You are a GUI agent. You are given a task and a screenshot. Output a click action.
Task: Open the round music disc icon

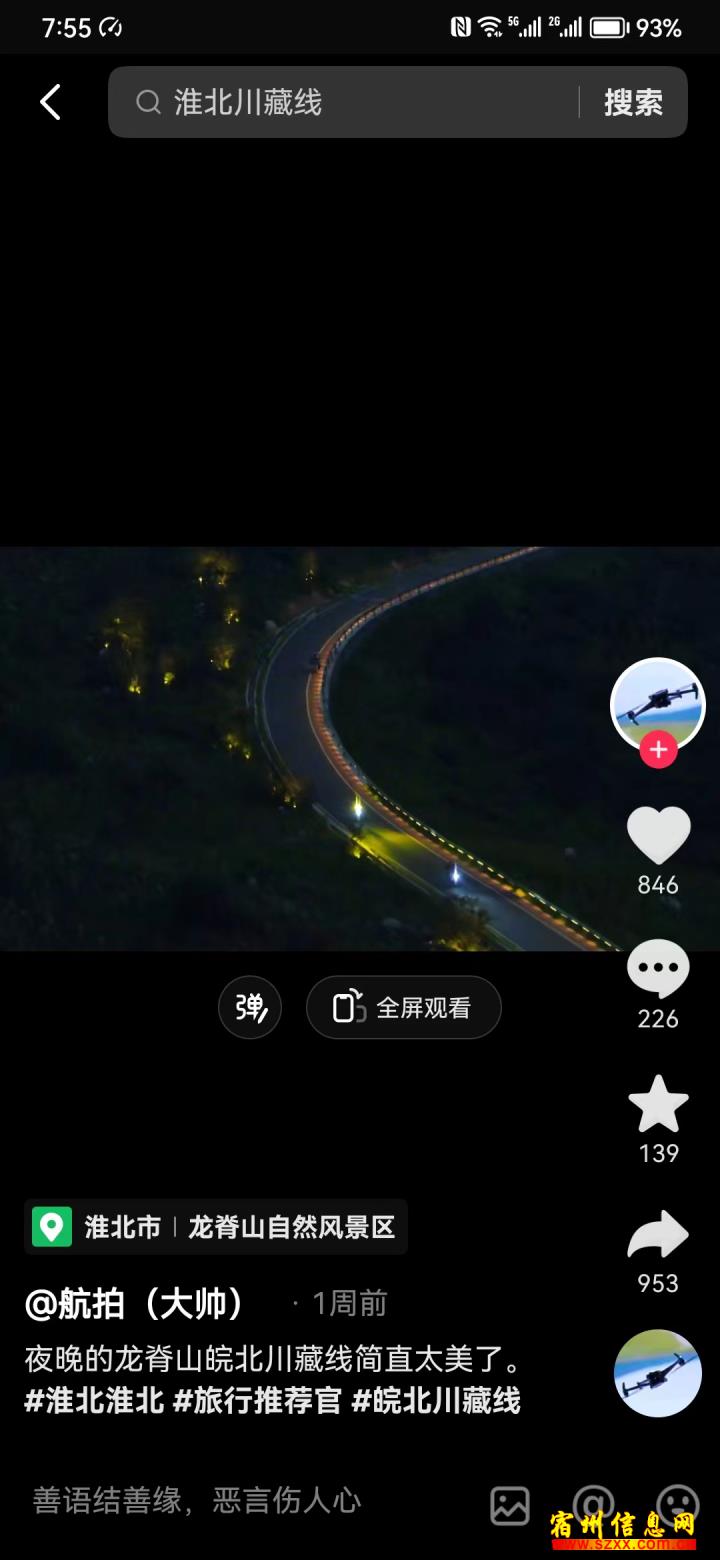tap(658, 1373)
